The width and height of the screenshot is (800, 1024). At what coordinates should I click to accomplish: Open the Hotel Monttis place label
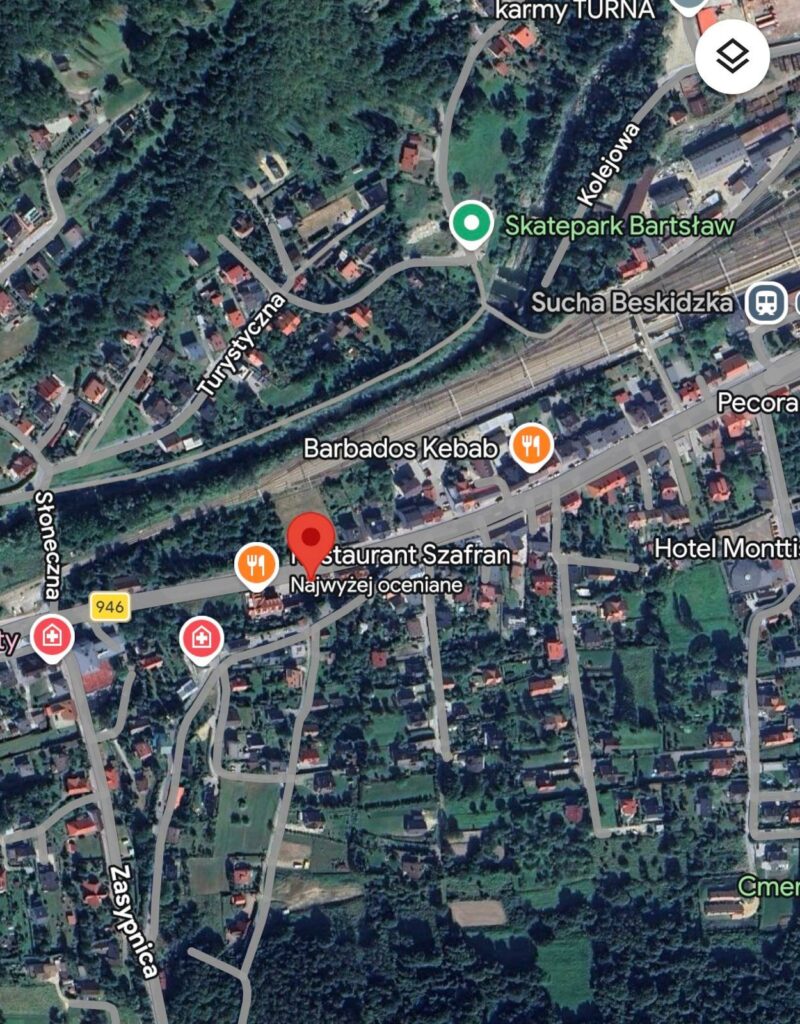click(x=725, y=548)
